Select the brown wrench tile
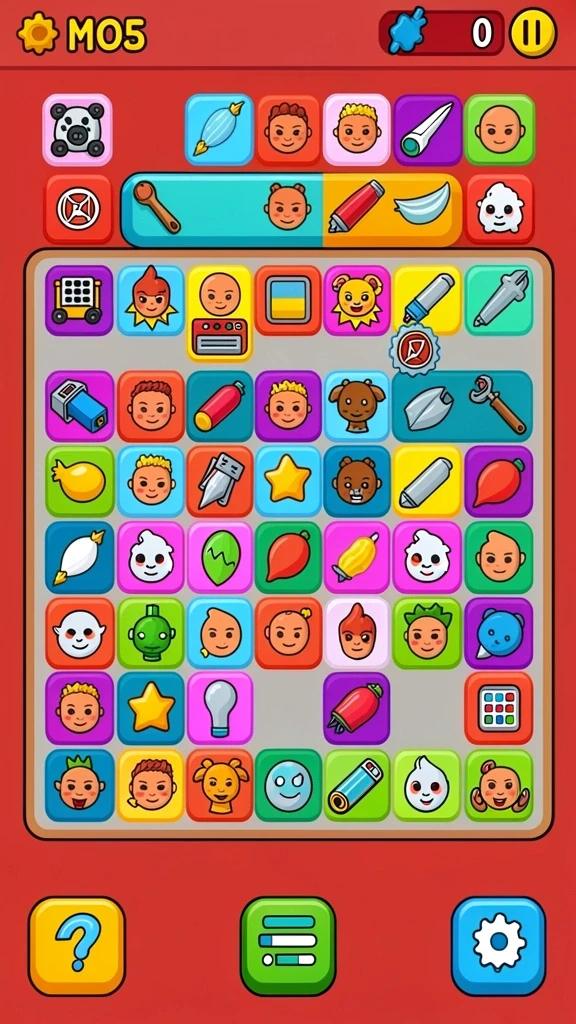Viewport: 576px width, 1024px height. pyautogui.click(x=498, y=406)
